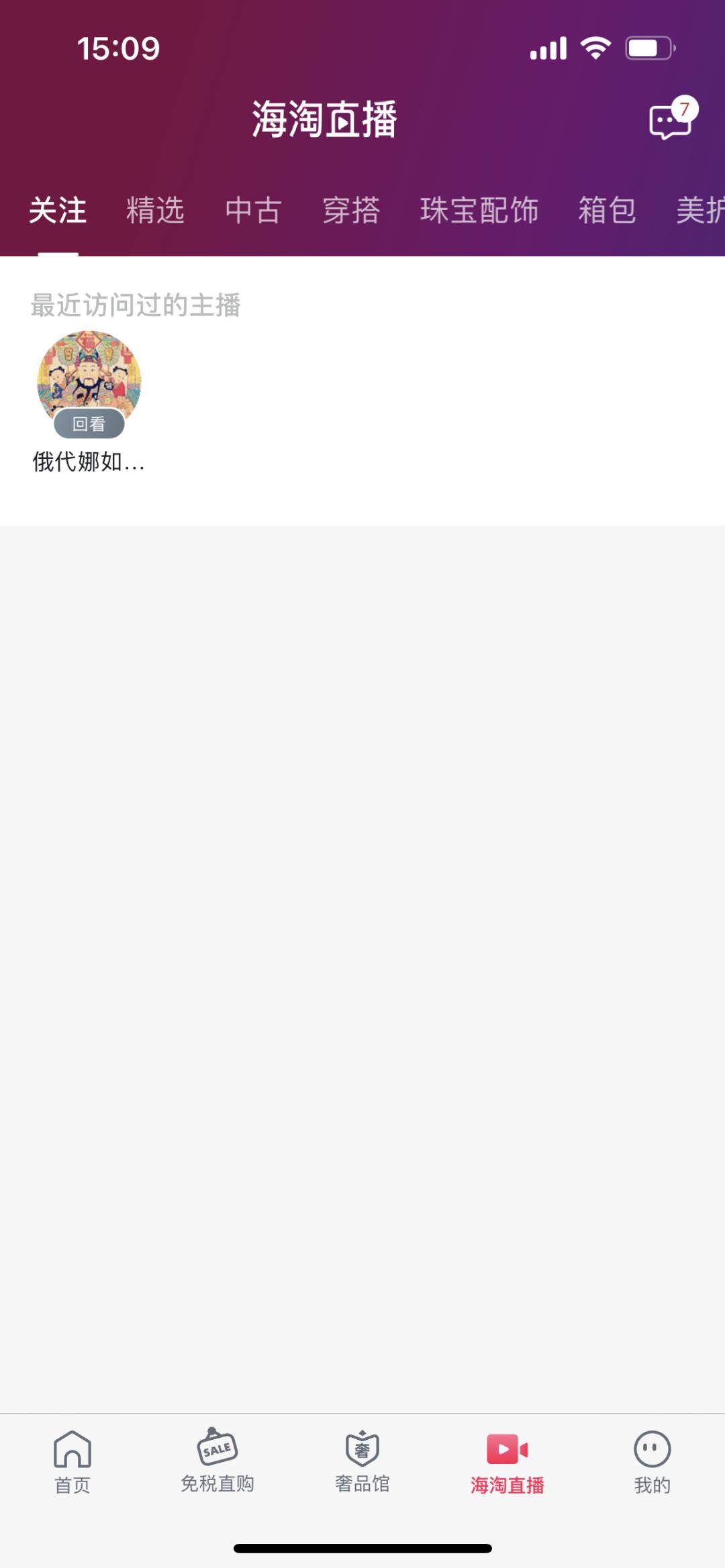Tap the 最近访问过的主播 section header

click(x=137, y=305)
